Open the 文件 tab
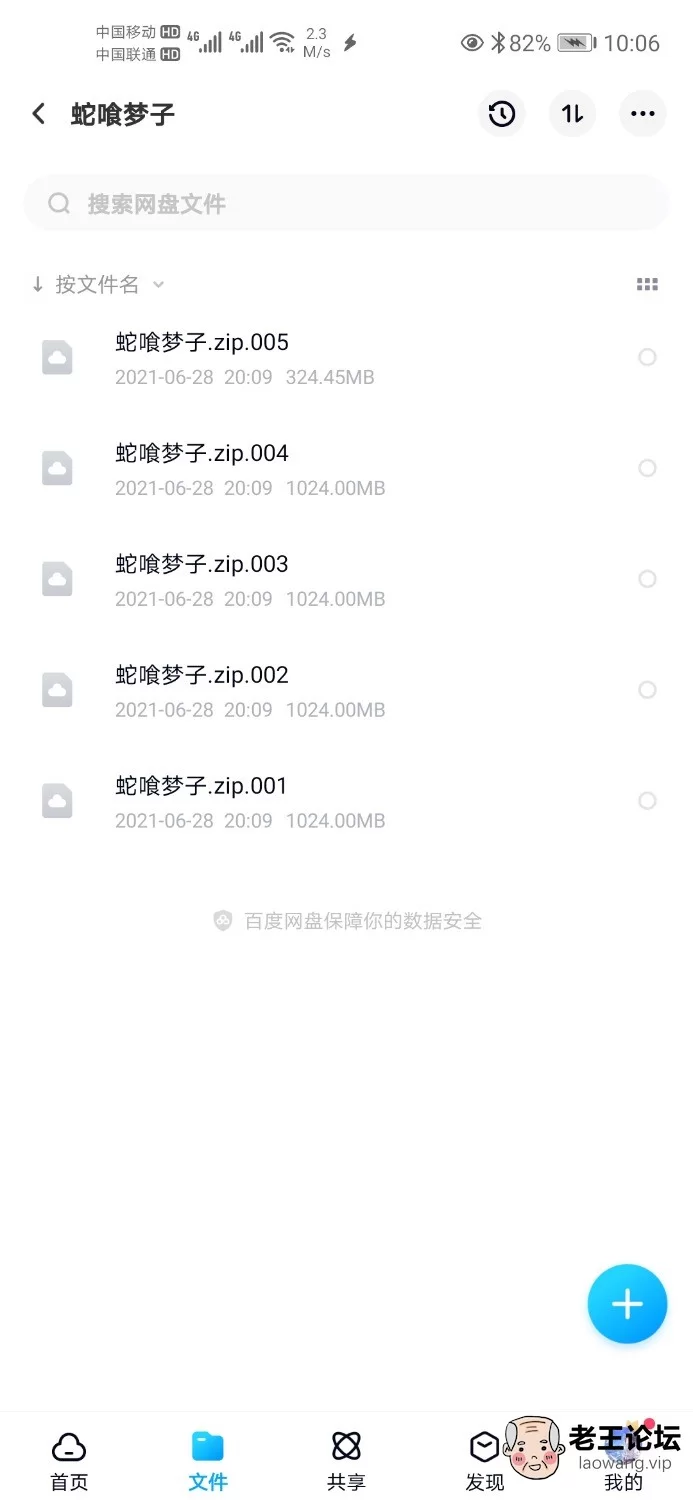 pos(208,1460)
